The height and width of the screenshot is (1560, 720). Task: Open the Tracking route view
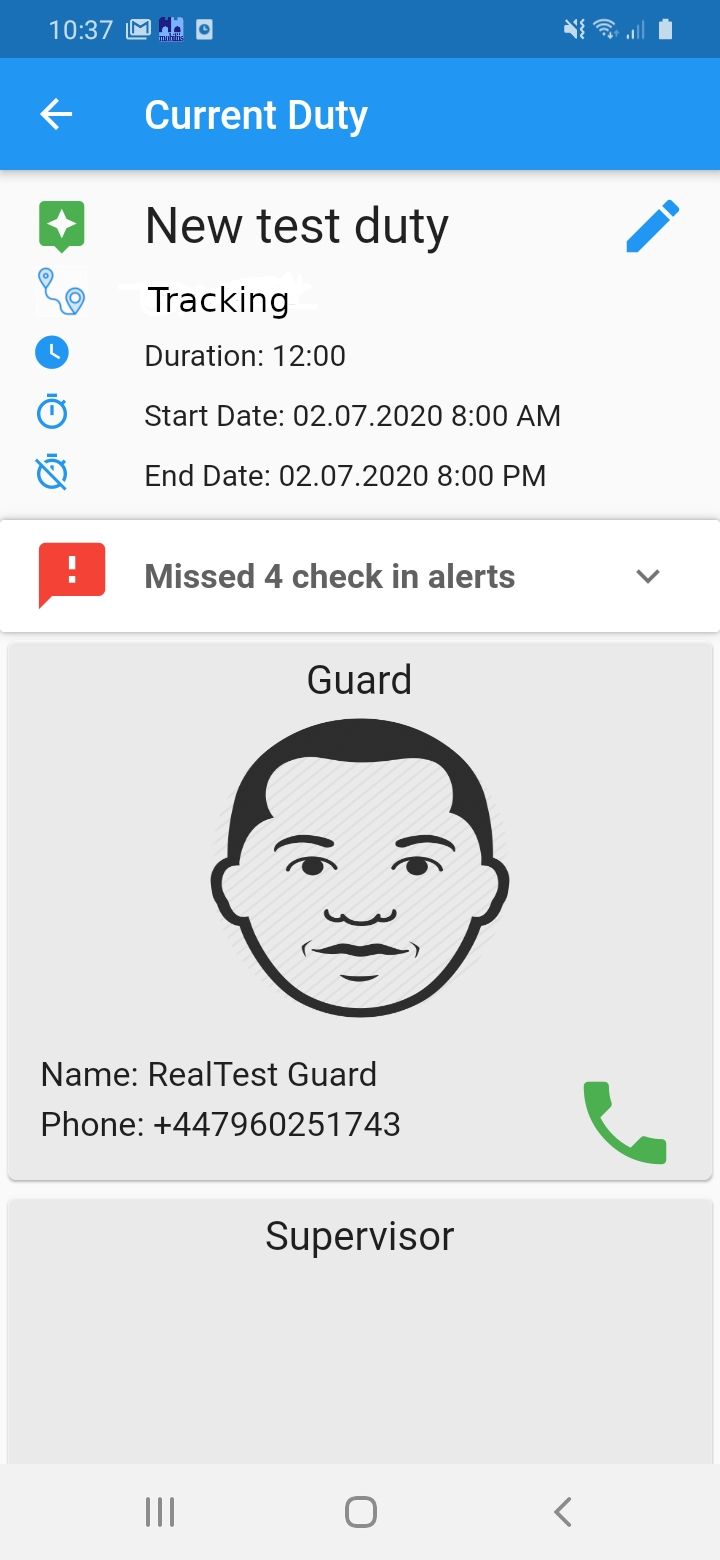[x=217, y=299]
